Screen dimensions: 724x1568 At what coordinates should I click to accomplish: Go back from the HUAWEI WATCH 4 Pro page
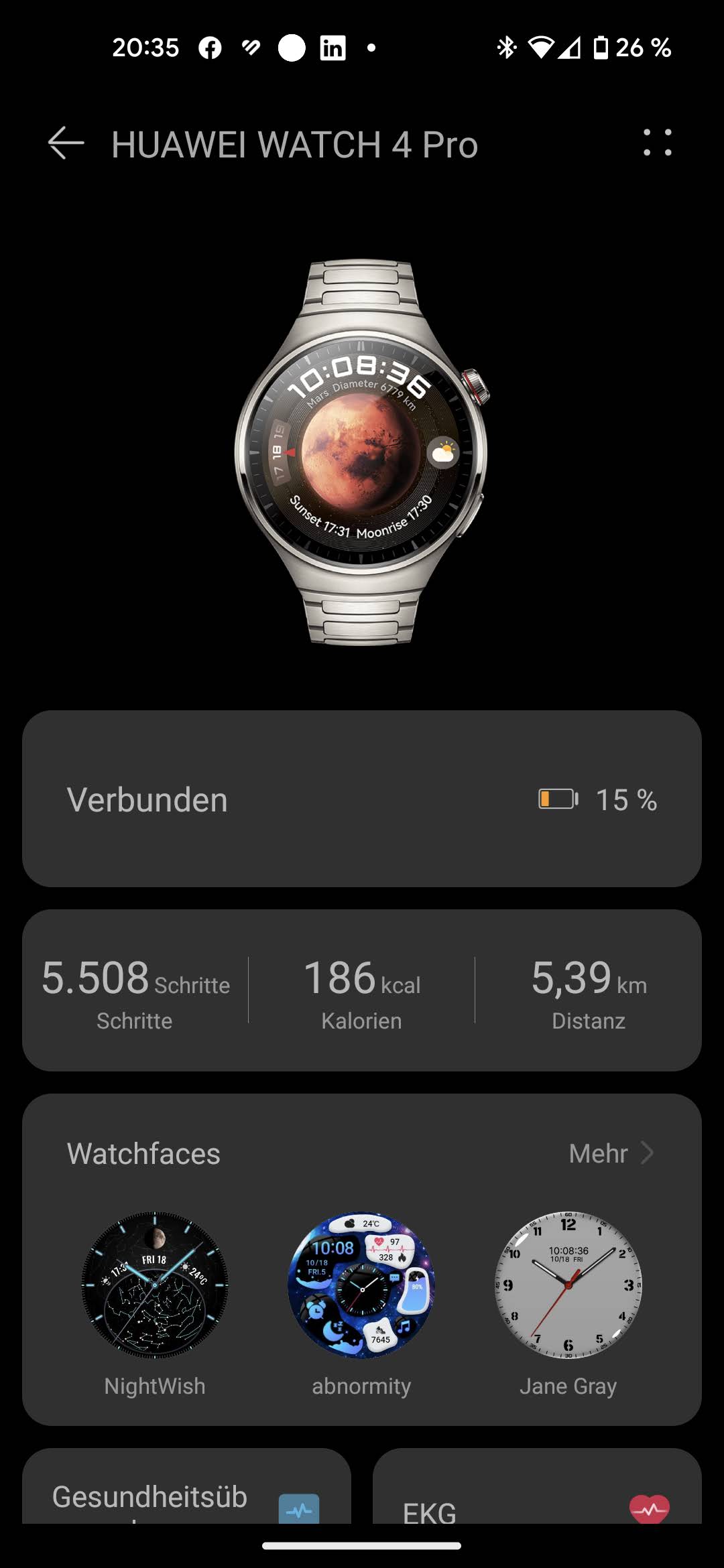click(x=66, y=143)
